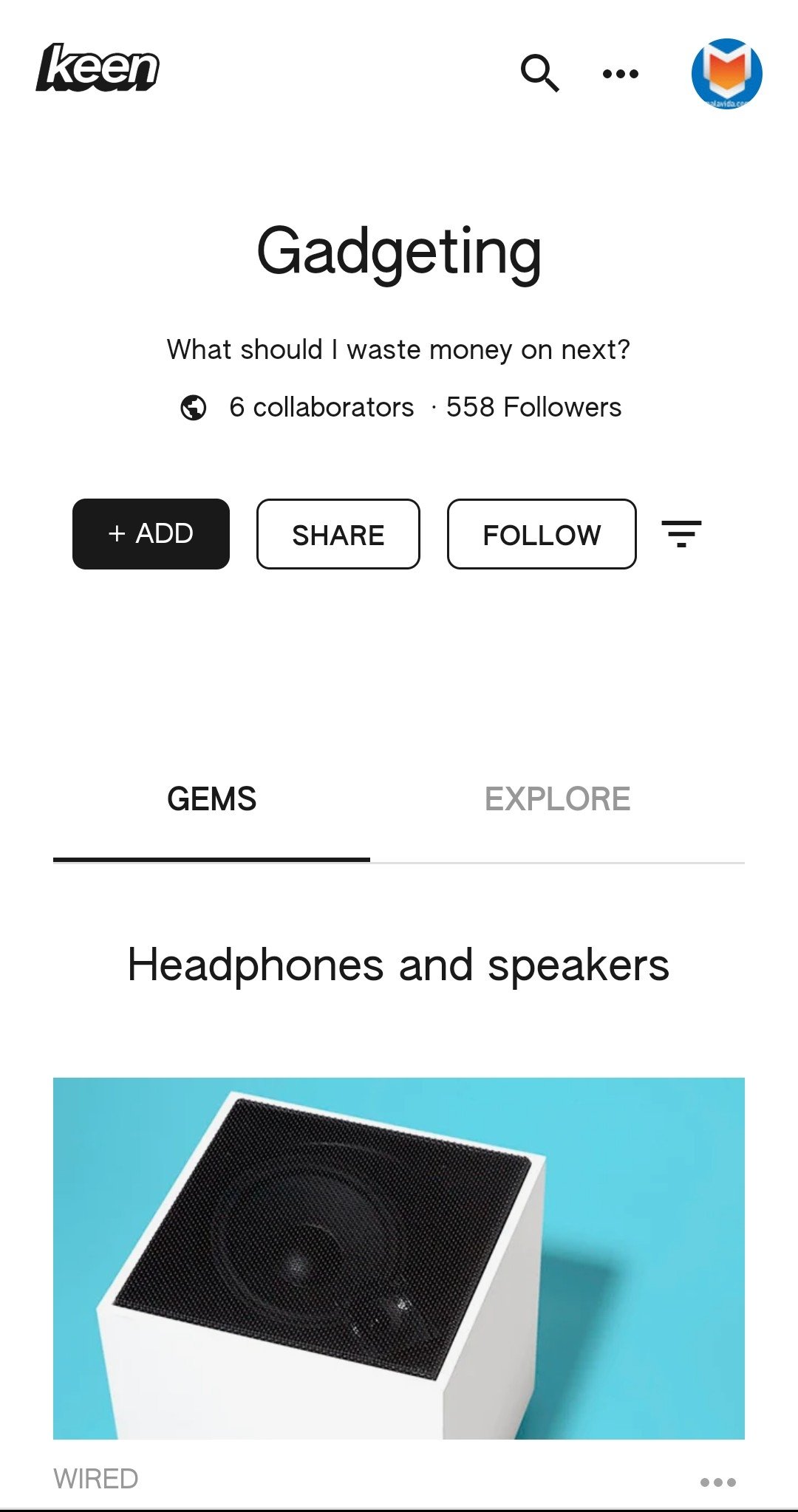798x1512 pixels.
Task: Open more options for the WIRED gem
Action: coord(718,1482)
